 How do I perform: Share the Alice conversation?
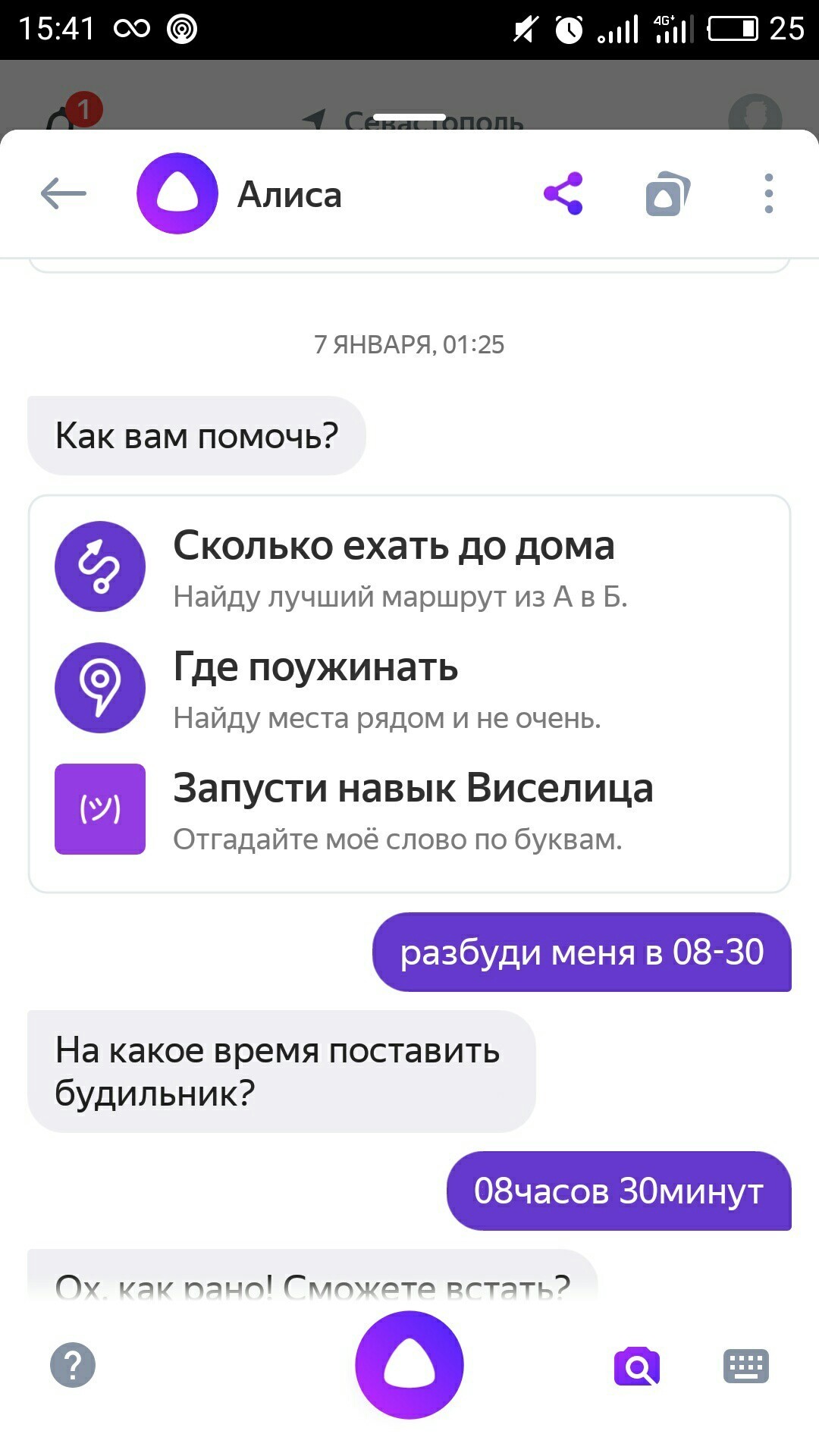tap(563, 194)
